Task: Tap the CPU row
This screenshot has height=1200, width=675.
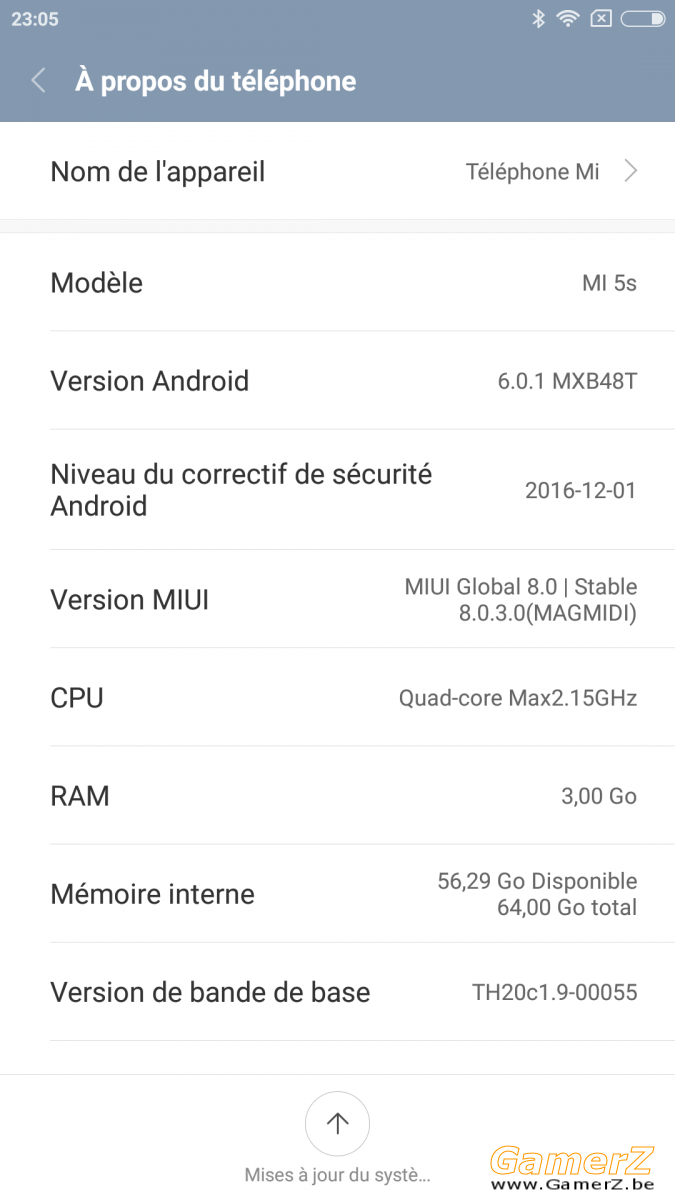Action: (x=337, y=697)
